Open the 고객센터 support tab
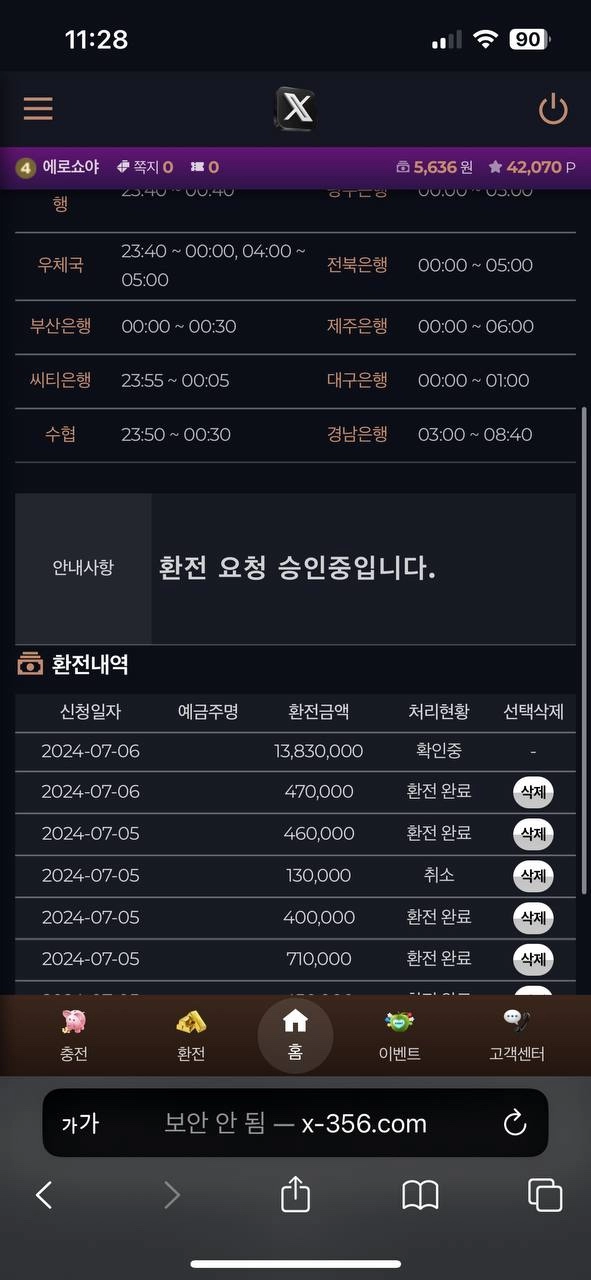The image size is (591, 1280). pyautogui.click(x=517, y=1035)
